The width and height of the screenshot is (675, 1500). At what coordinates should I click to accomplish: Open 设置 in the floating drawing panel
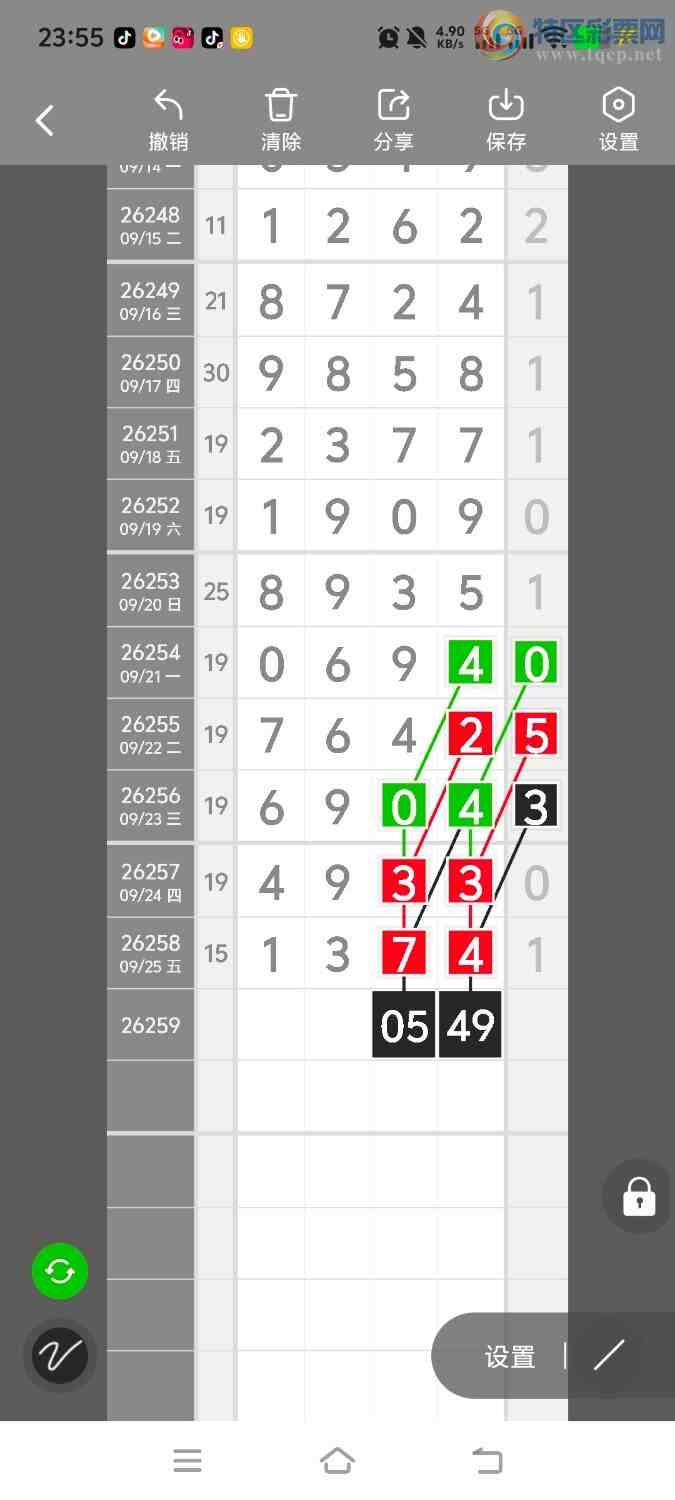510,1357
